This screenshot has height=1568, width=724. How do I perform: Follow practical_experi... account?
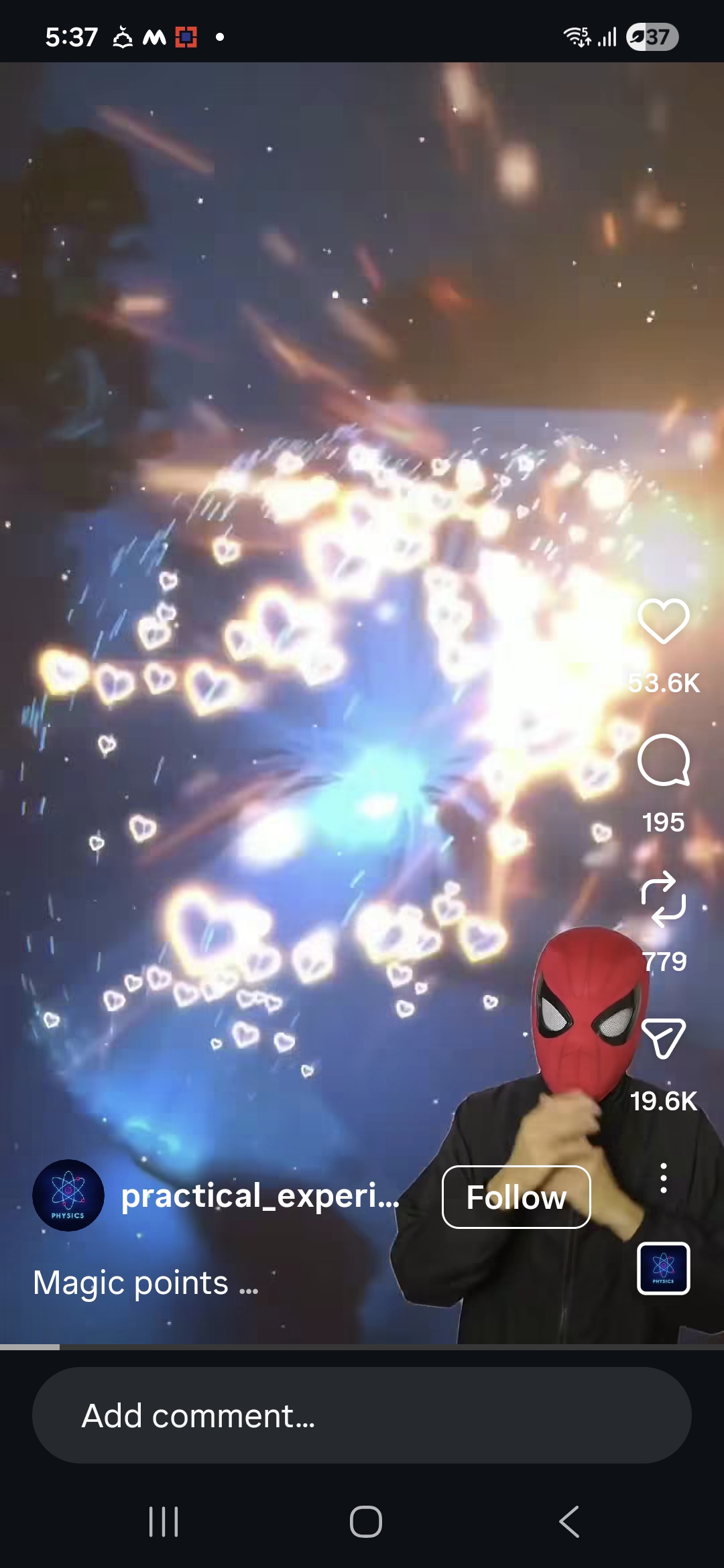click(516, 1197)
